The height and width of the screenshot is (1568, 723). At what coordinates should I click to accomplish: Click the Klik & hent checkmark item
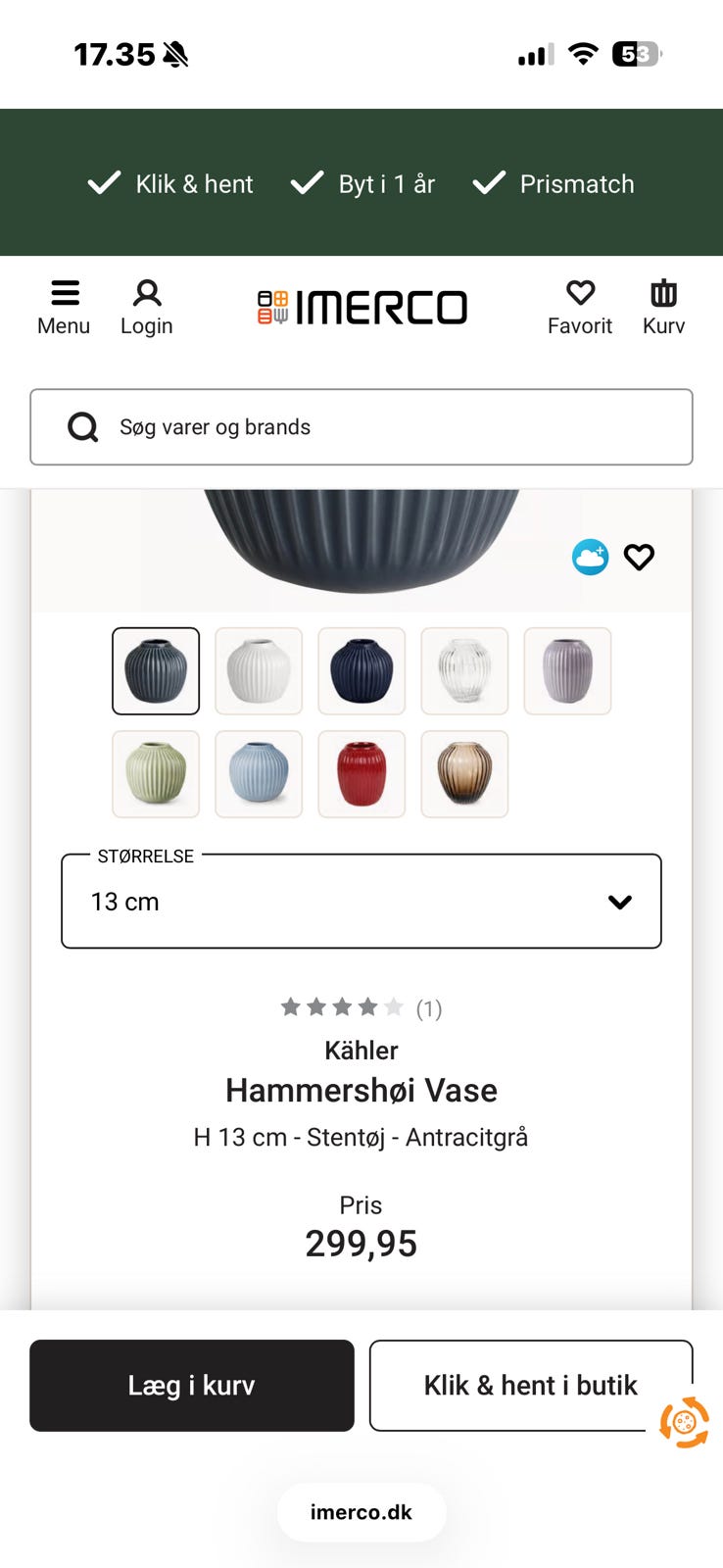[x=169, y=183]
